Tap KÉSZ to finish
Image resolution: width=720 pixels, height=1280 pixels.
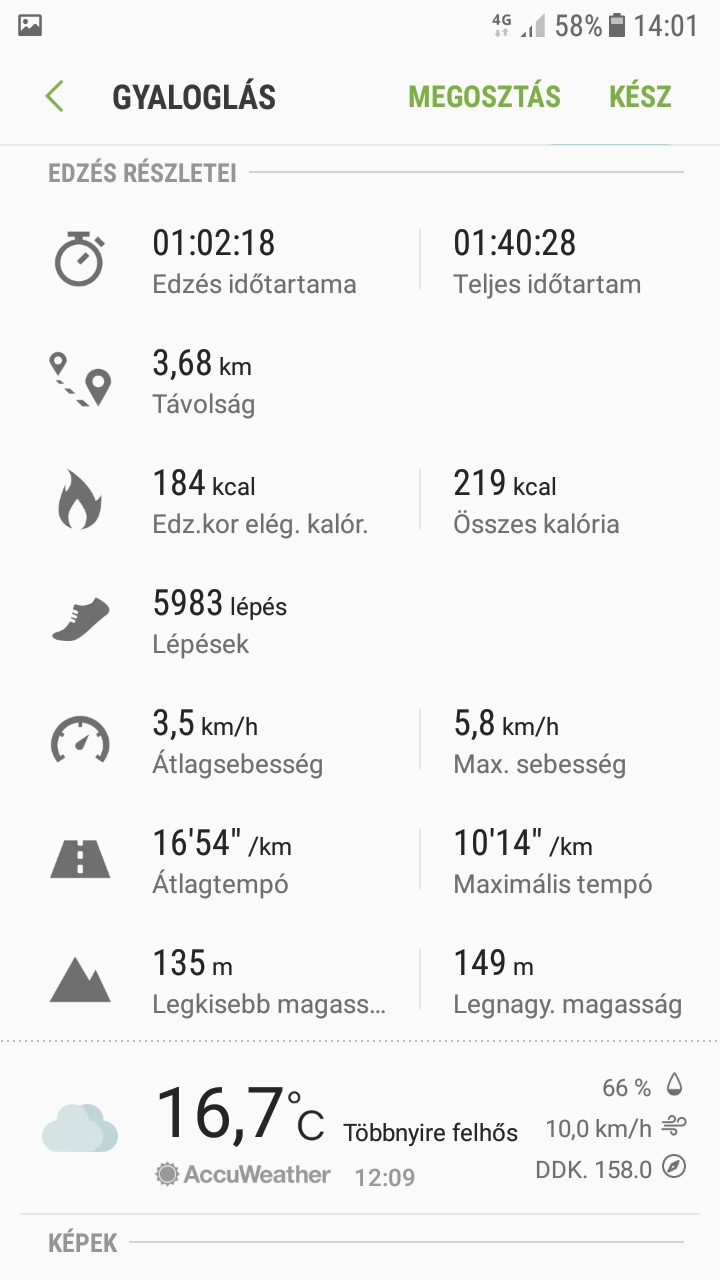[x=640, y=97]
